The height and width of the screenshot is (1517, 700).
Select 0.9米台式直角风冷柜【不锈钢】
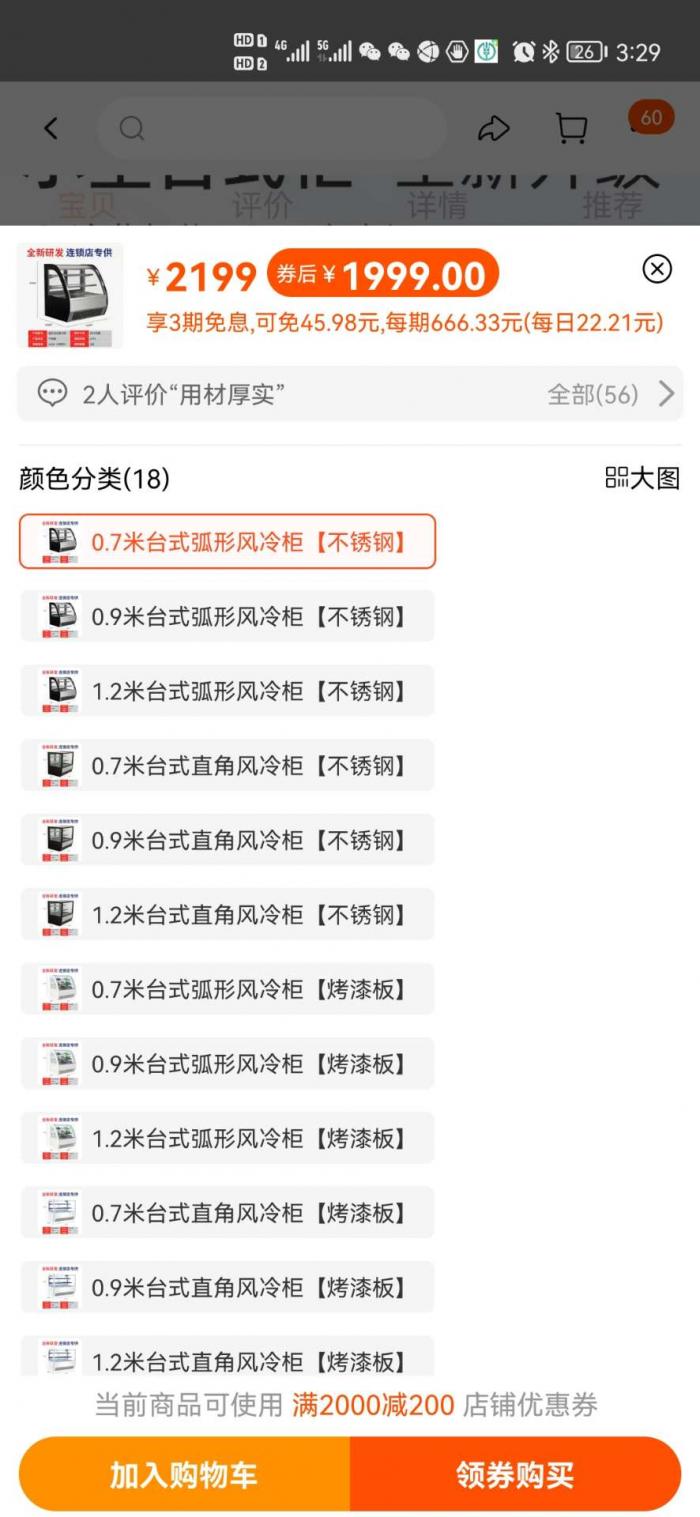227,840
